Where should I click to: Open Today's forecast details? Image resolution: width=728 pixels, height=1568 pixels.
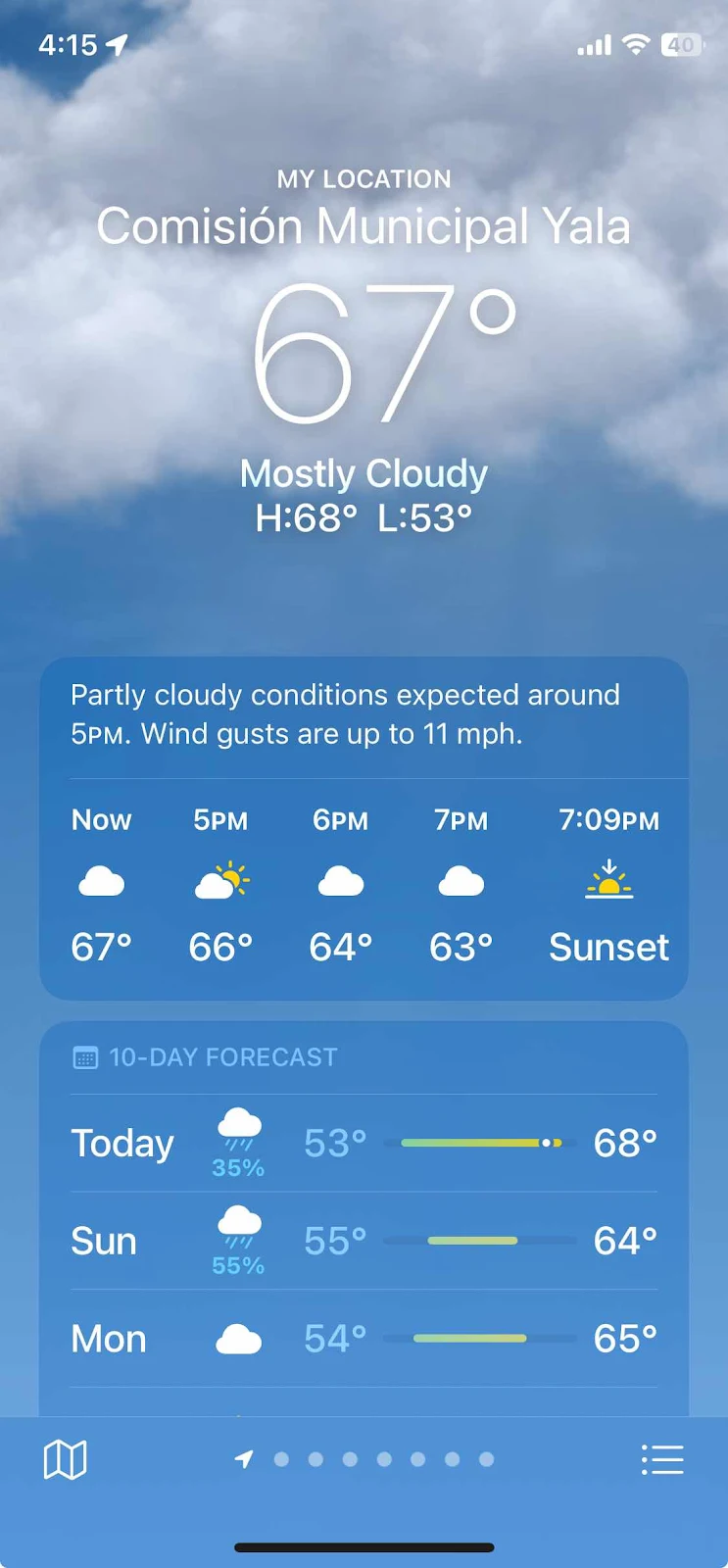(364, 1143)
